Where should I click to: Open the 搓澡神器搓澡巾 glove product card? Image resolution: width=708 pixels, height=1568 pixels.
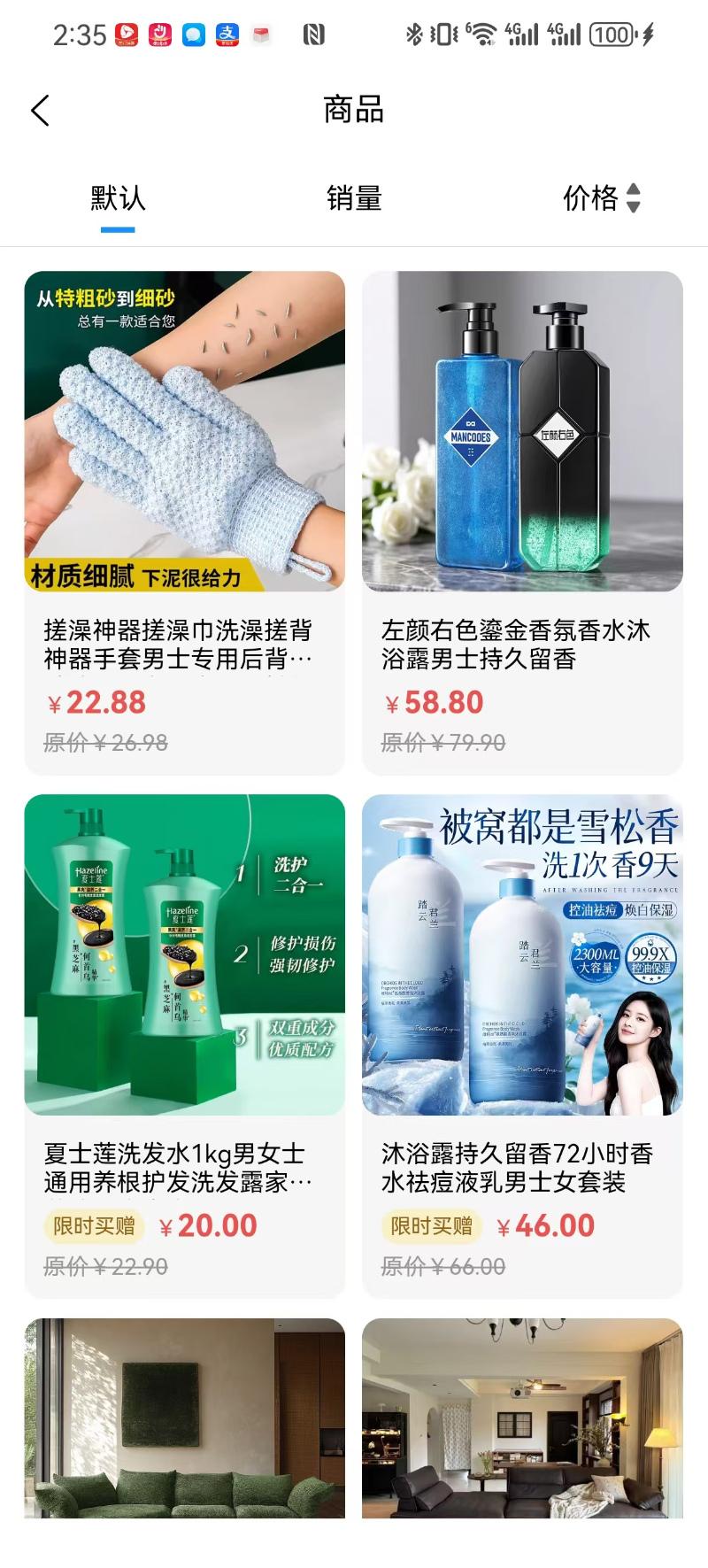tap(184, 522)
